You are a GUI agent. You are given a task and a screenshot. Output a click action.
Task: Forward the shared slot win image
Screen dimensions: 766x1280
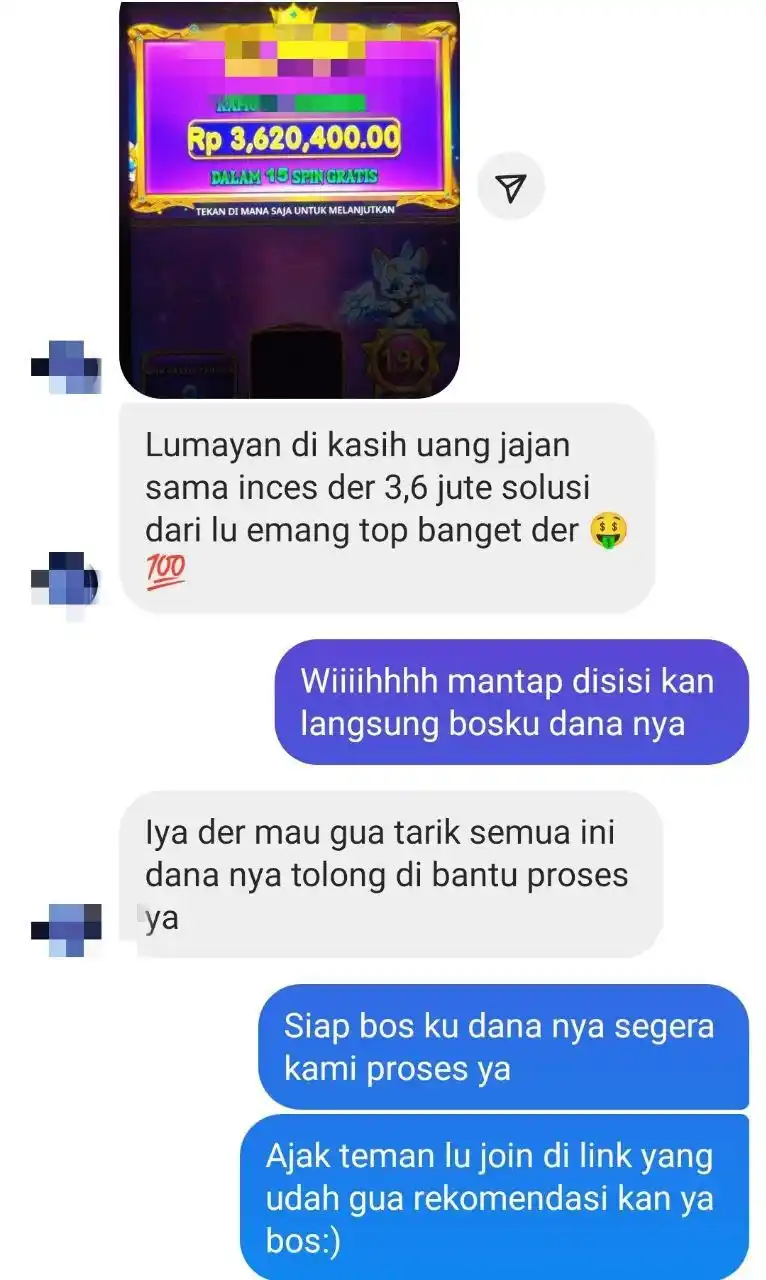[510, 187]
